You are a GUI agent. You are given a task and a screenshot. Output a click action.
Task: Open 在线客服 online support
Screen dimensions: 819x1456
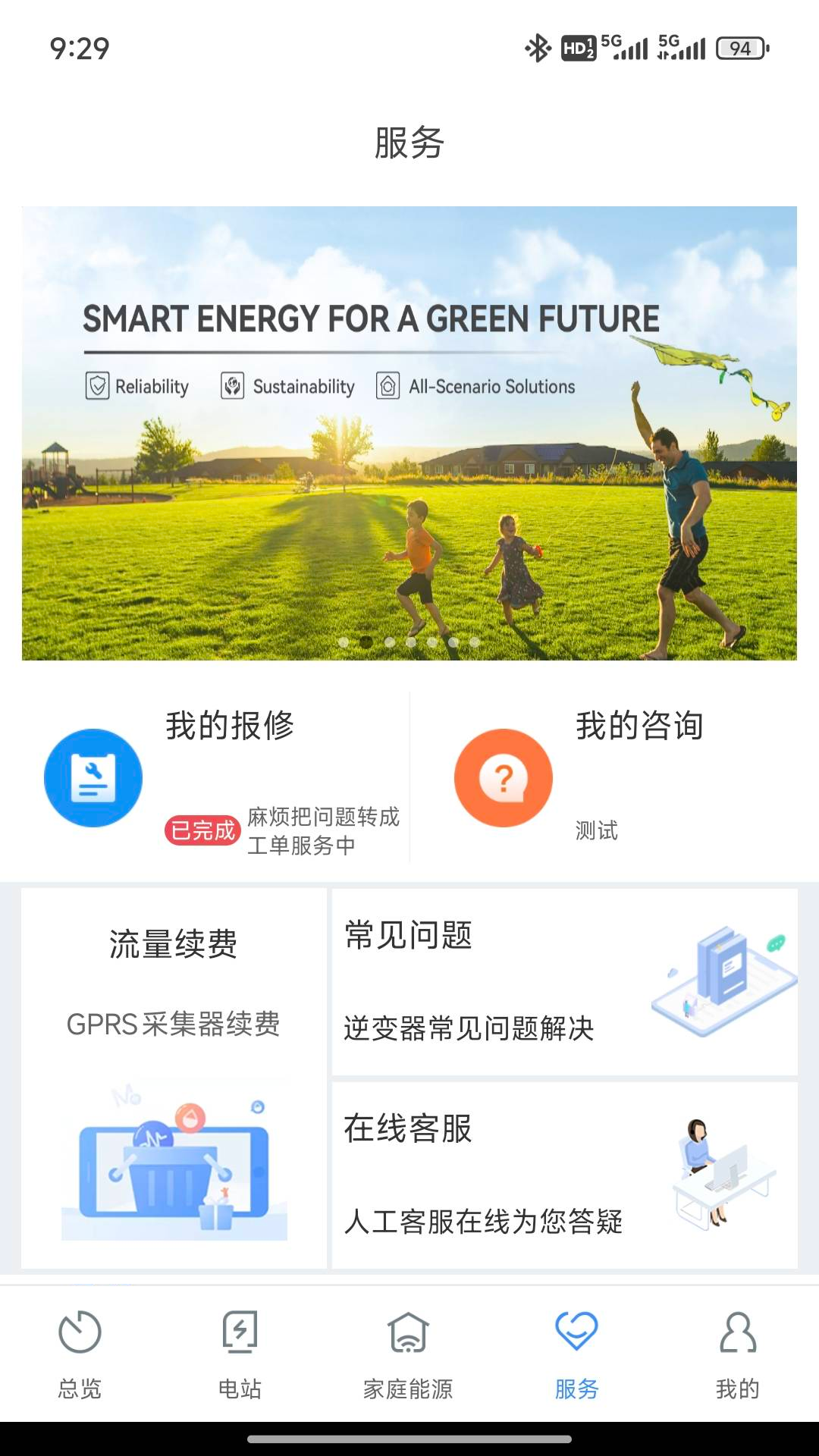(x=564, y=1175)
